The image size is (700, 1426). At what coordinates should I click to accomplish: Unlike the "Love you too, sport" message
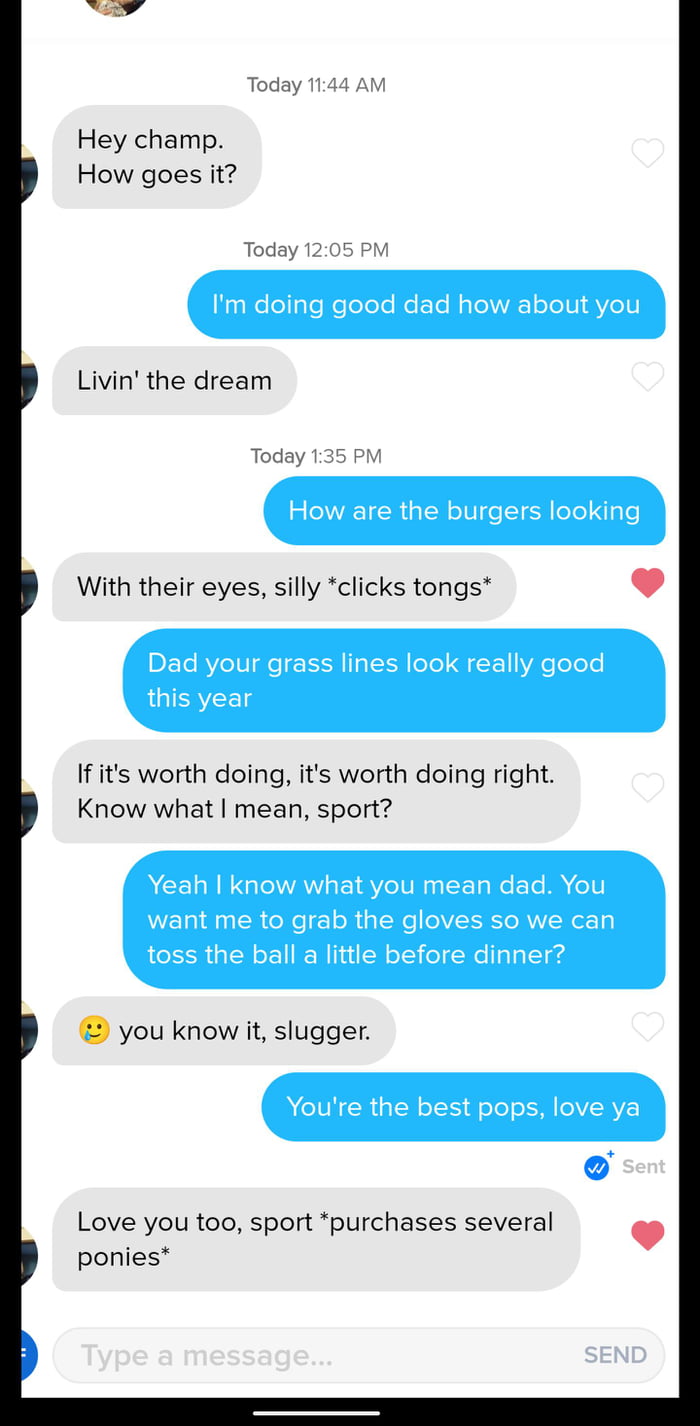tap(648, 1236)
